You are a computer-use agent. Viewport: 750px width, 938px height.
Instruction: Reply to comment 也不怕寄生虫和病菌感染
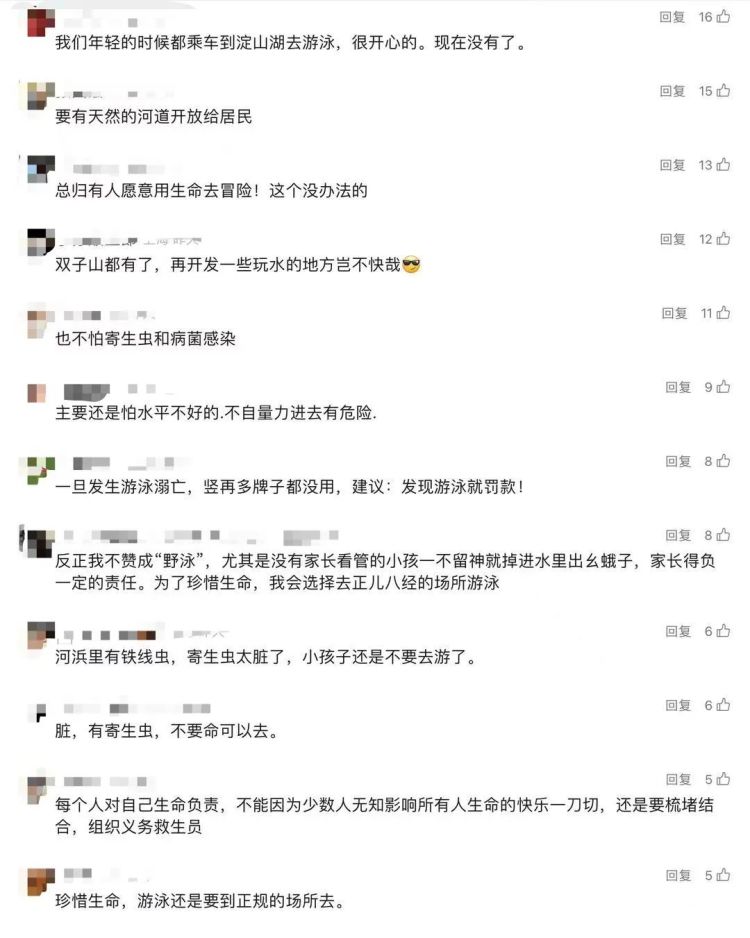click(x=674, y=313)
